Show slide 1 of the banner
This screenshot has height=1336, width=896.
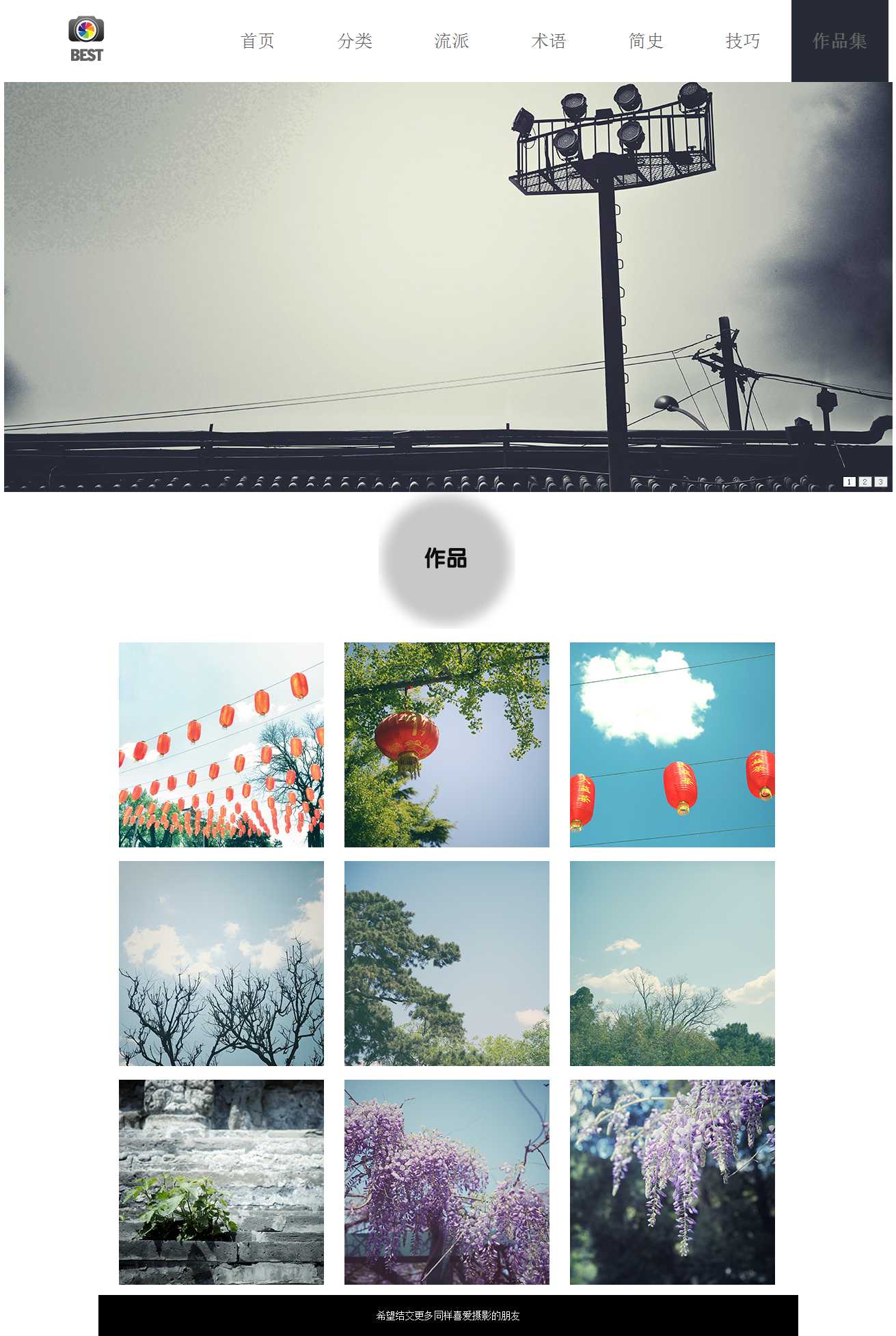tap(849, 482)
